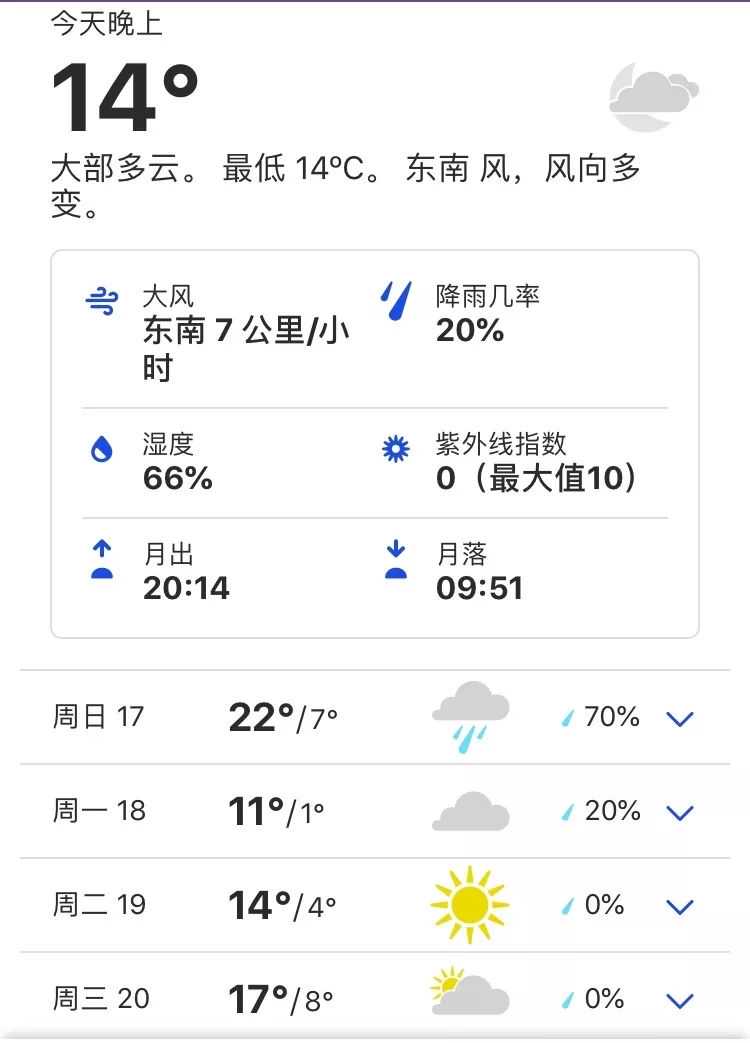Show details for 周三 20 forecast

[x=680, y=1000]
